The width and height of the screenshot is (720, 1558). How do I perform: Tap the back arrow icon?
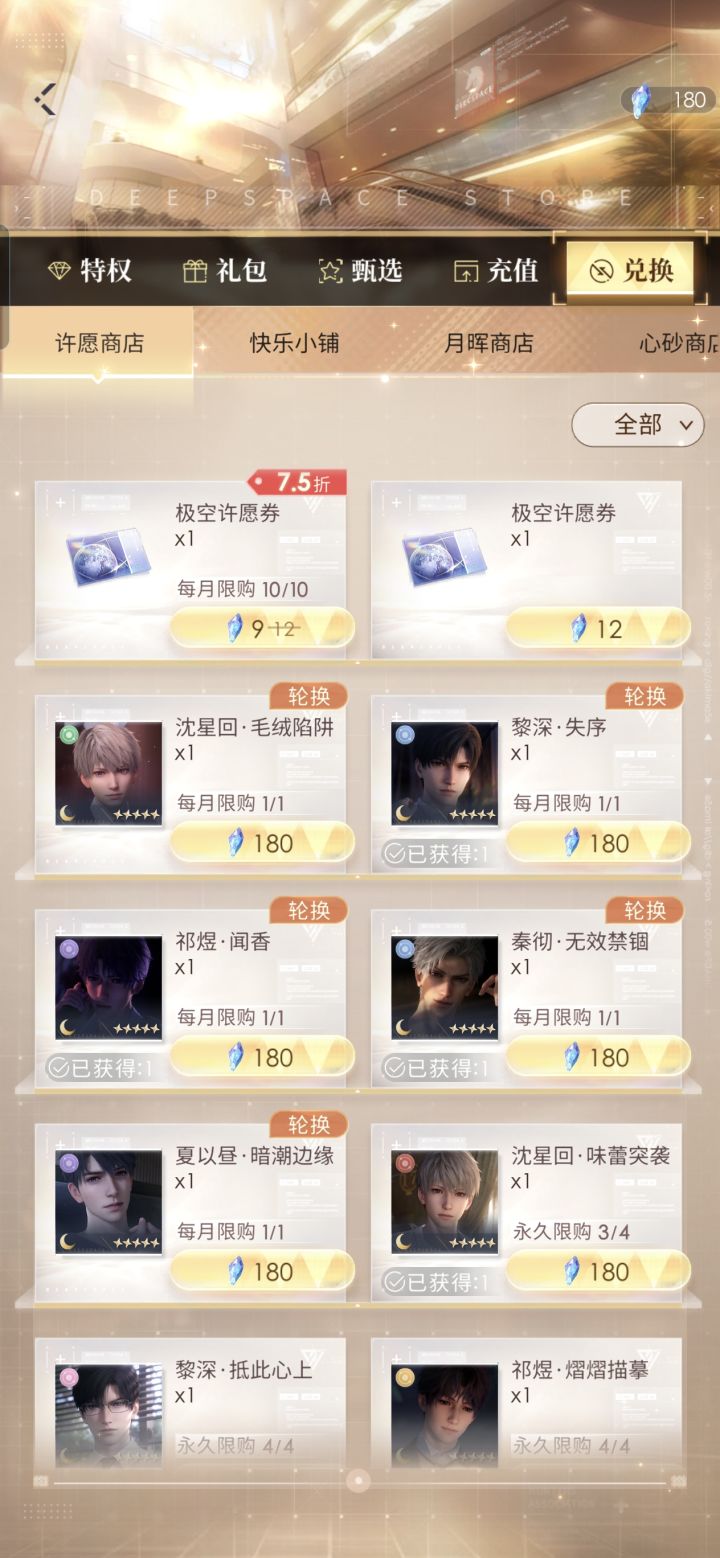pyautogui.click(x=42, y=101)
